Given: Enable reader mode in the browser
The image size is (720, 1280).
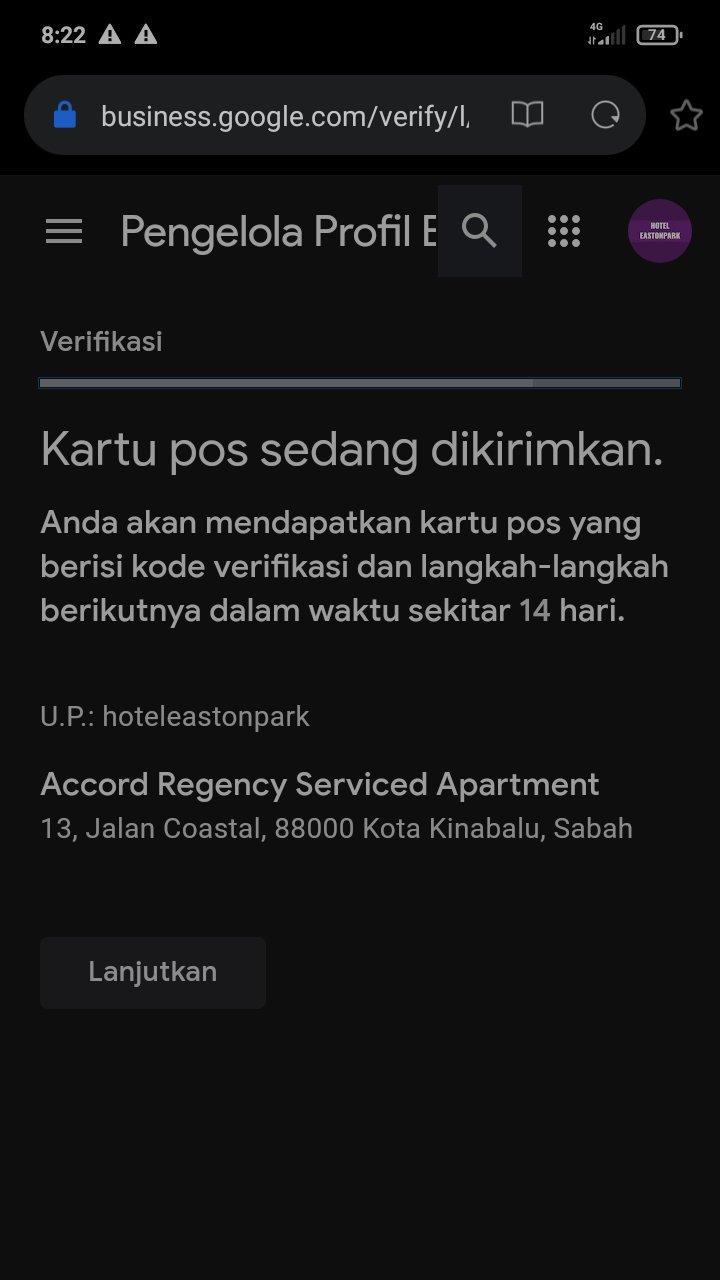Looking at the screenshot, I should 527,115.
